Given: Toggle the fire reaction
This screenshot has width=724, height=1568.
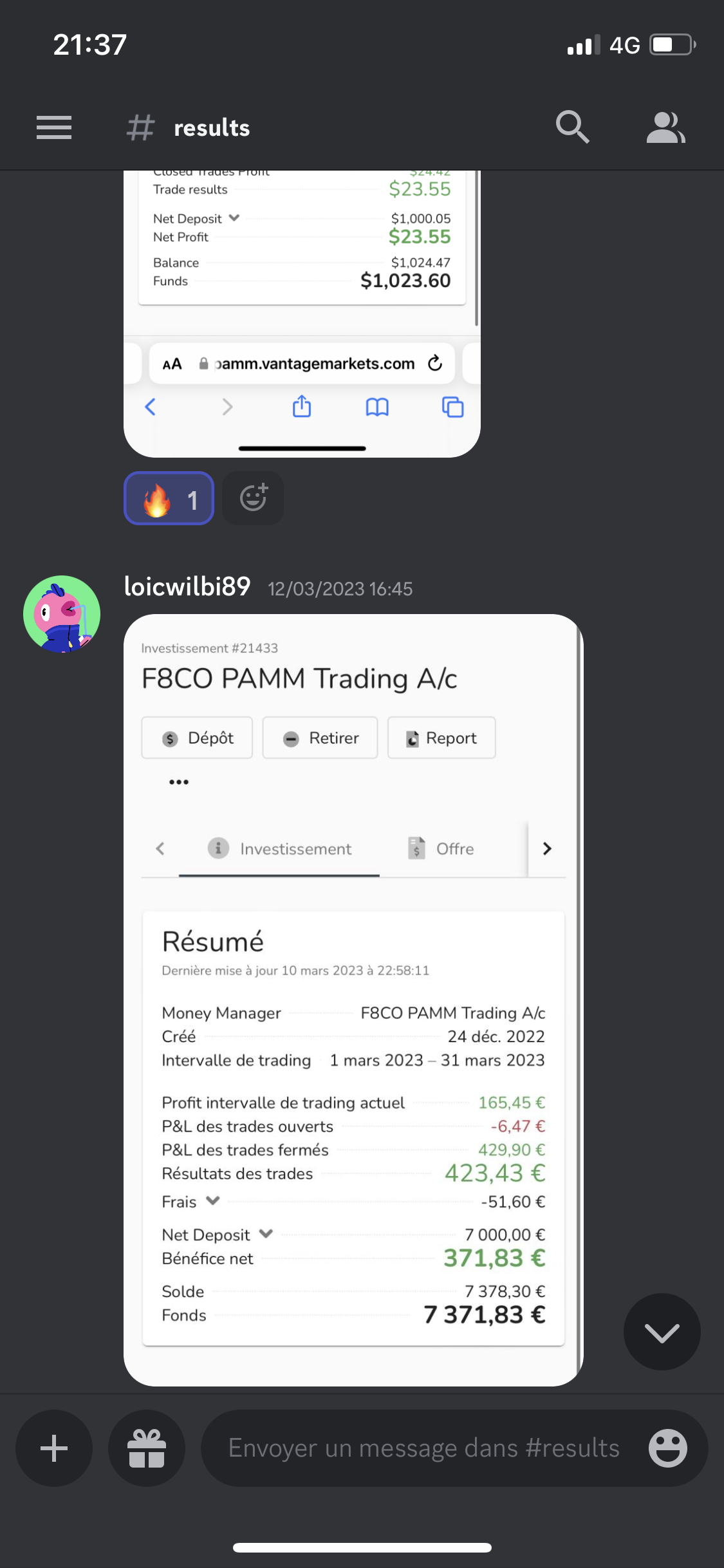Looking at the screenshot, I should coord(169,499).
